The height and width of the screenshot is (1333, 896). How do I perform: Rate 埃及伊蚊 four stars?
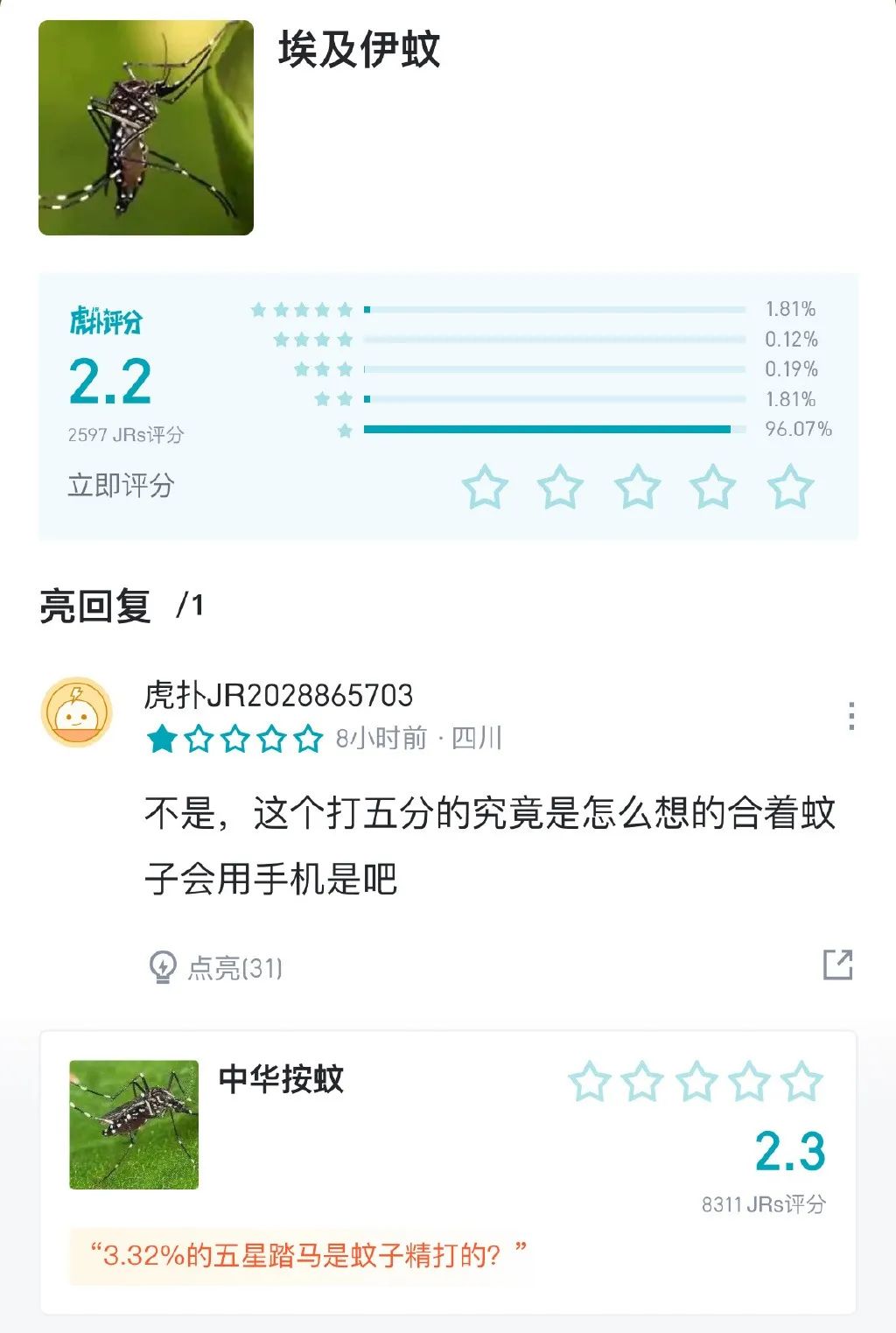coord(713,488)
